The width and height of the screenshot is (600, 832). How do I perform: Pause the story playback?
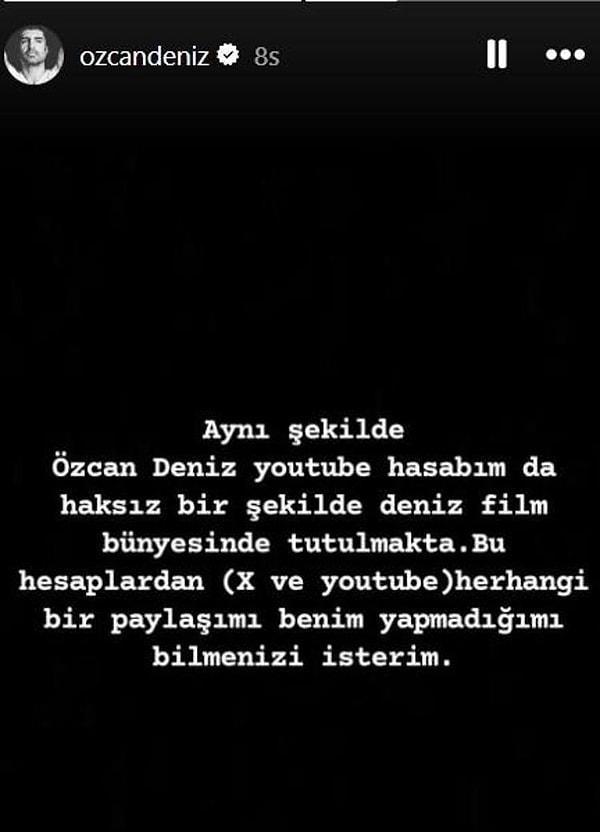click(x=497, y=56)
